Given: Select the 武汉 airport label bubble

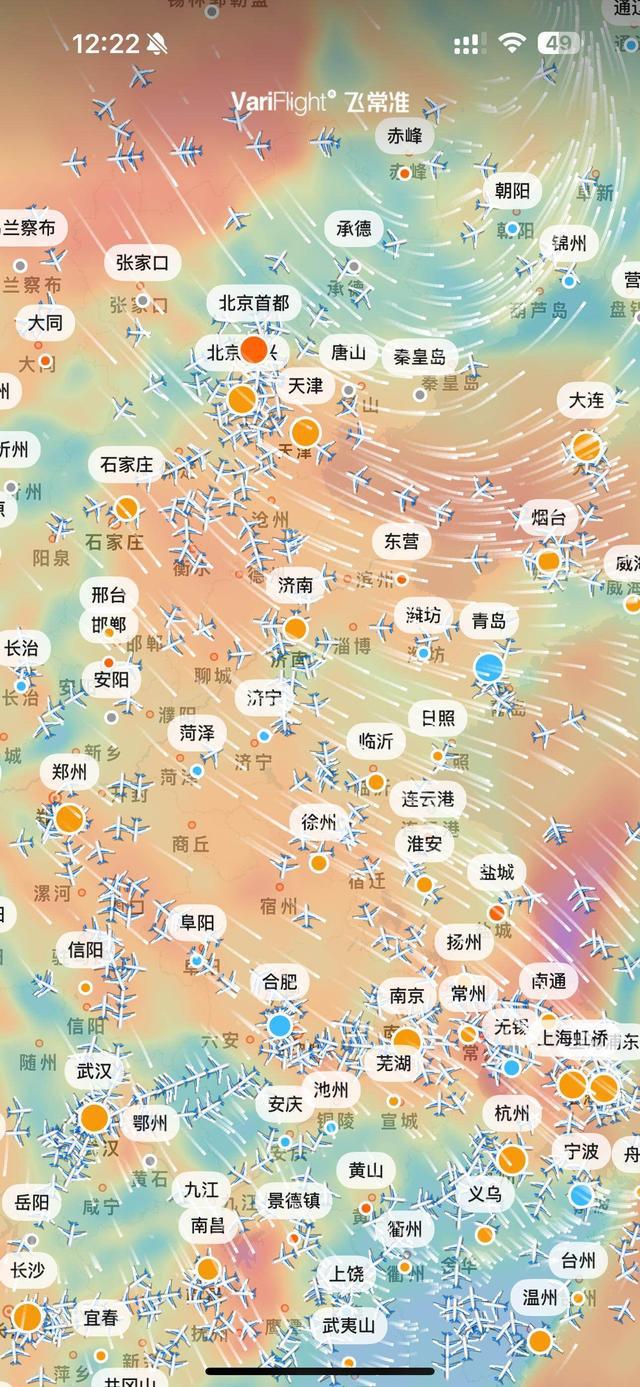Looking at the screenshot, I should pos(95,1071).
